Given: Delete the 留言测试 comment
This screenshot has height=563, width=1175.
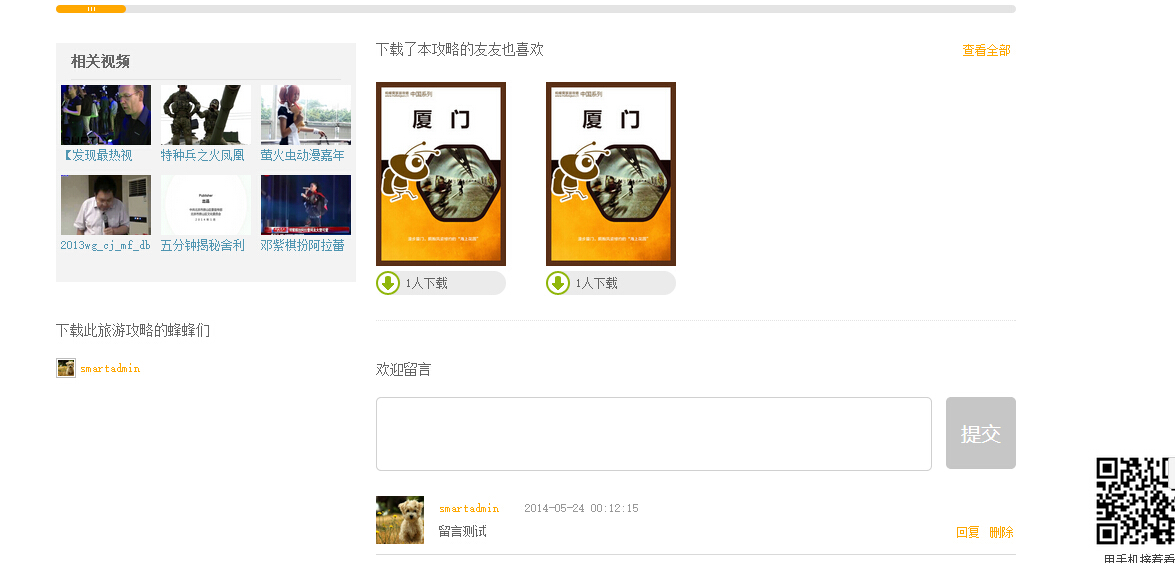Looking at the screenshot, I should (1001, 532).
